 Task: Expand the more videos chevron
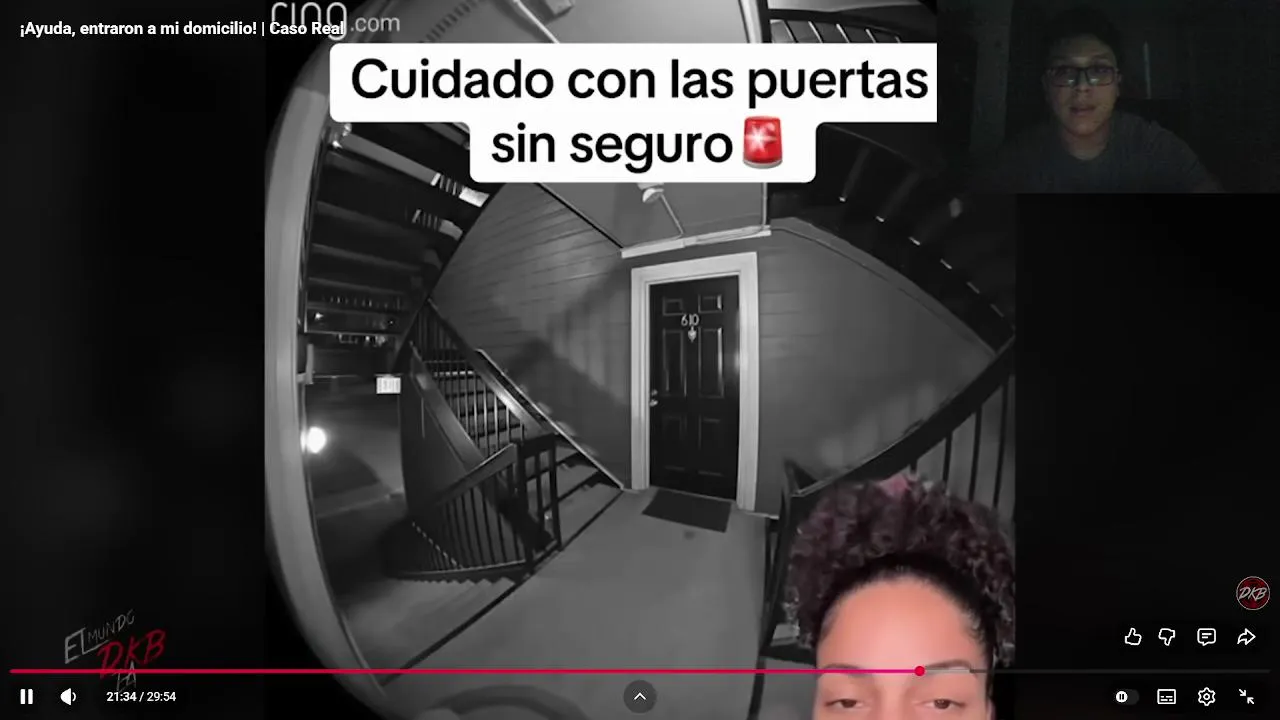tap(640, 697)
